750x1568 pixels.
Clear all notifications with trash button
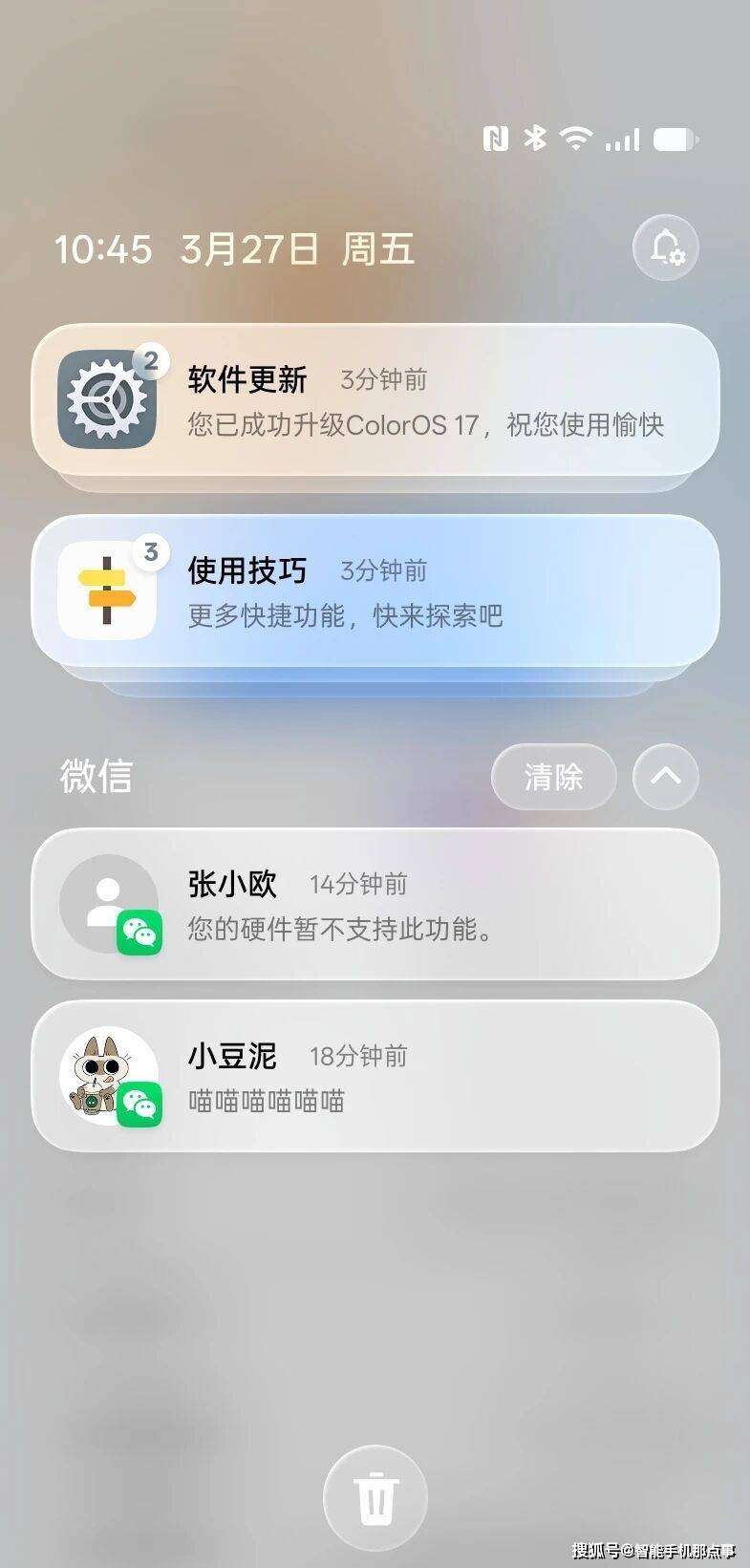coord(375,1497)
